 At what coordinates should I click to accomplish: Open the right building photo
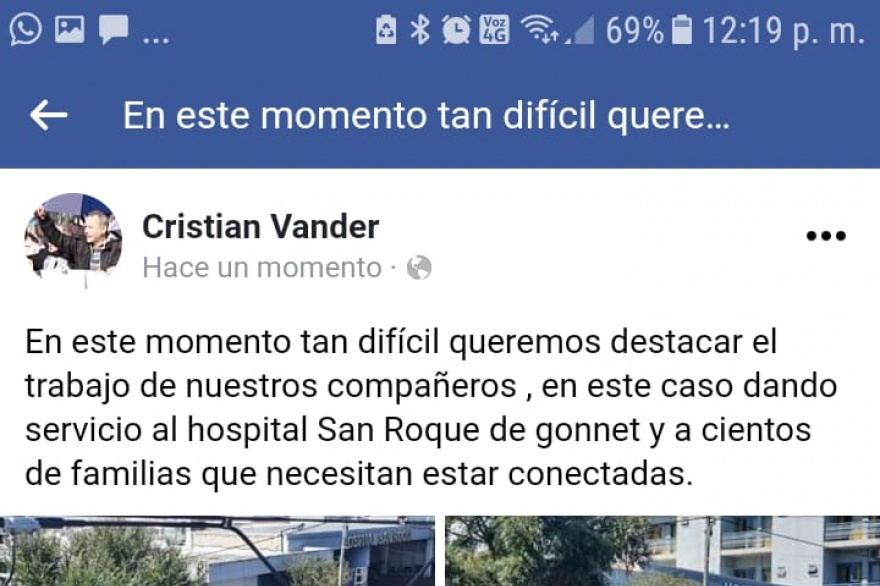click(662, 551)
